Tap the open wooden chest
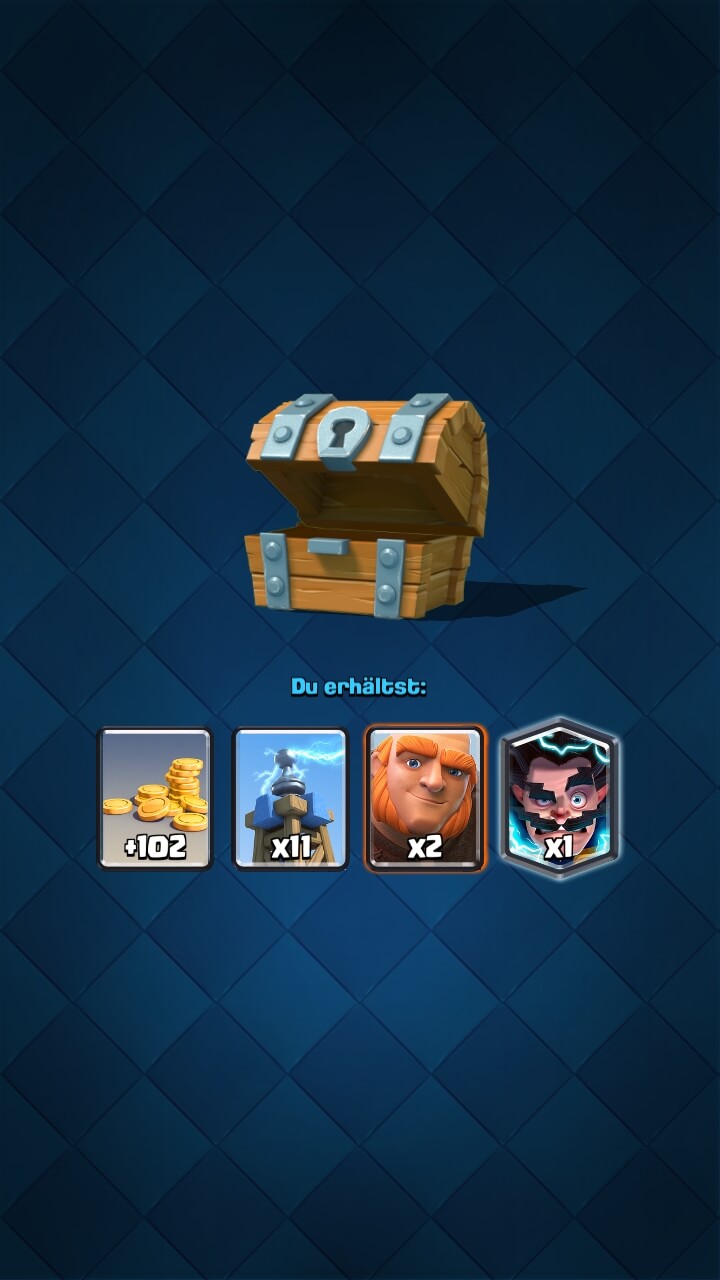The height and width of the screenshot is (1280, 720). [x=365, y=505]
